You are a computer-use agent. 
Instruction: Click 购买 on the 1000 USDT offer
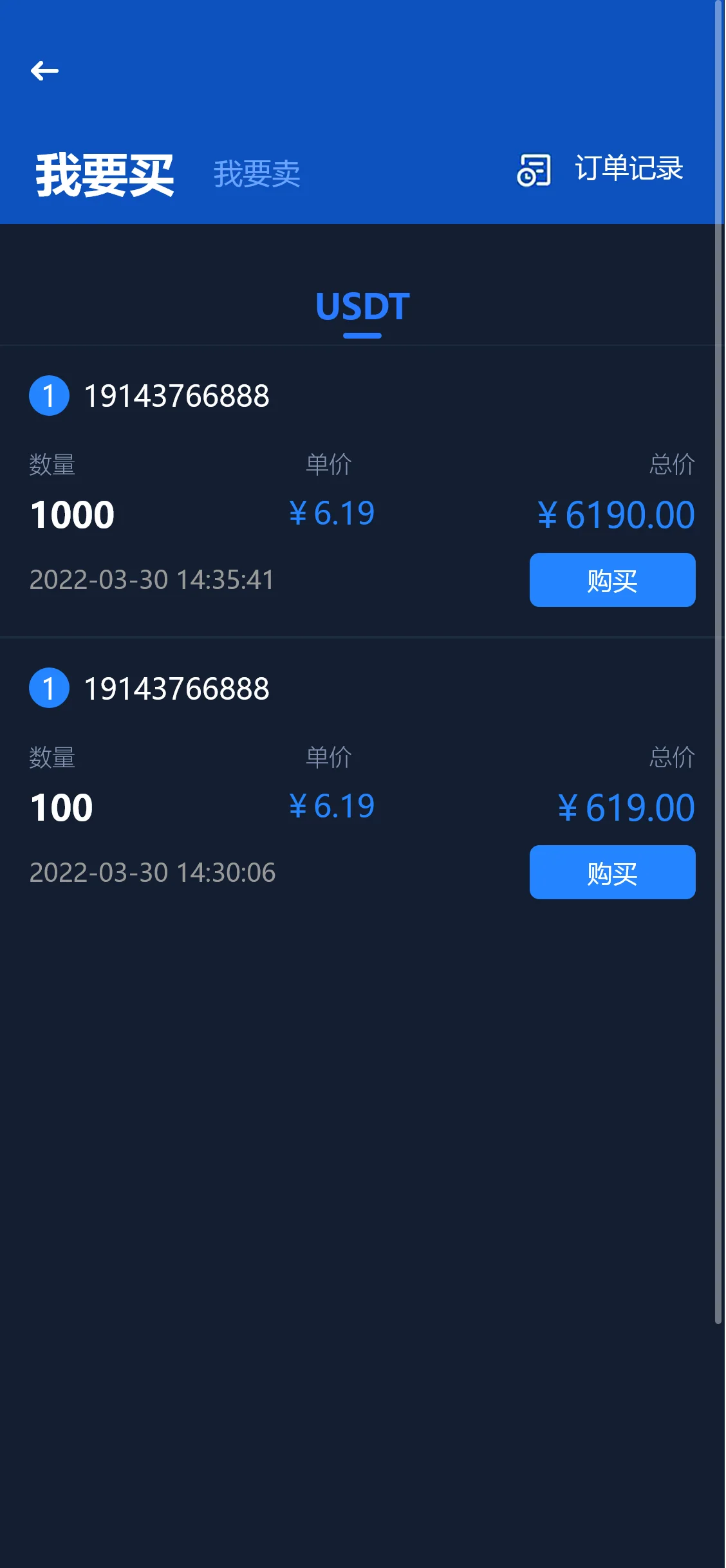click(611, 579)
